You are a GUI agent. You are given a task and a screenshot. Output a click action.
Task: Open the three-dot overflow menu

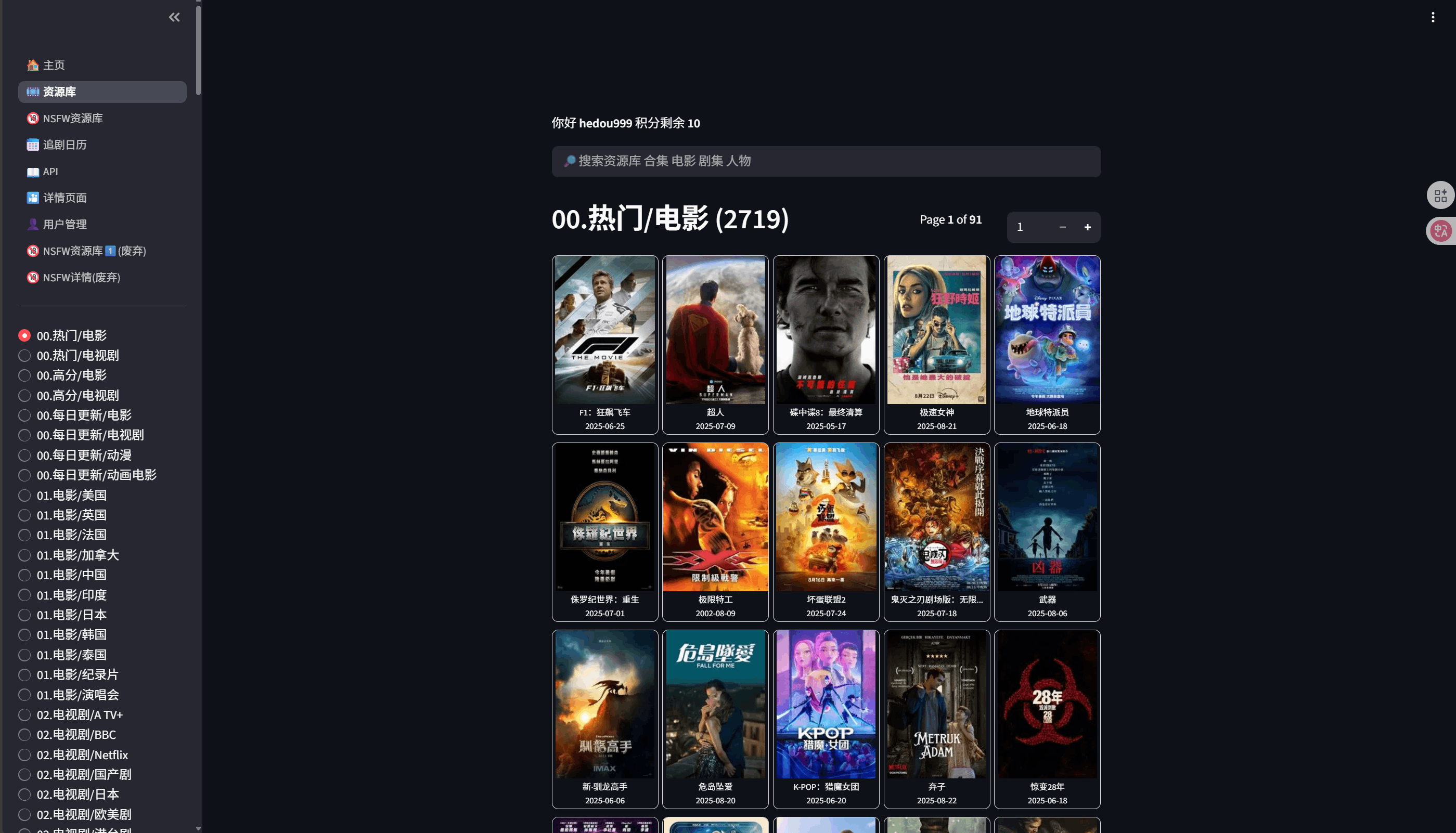pyautogui.click(x=1433, y=17)
